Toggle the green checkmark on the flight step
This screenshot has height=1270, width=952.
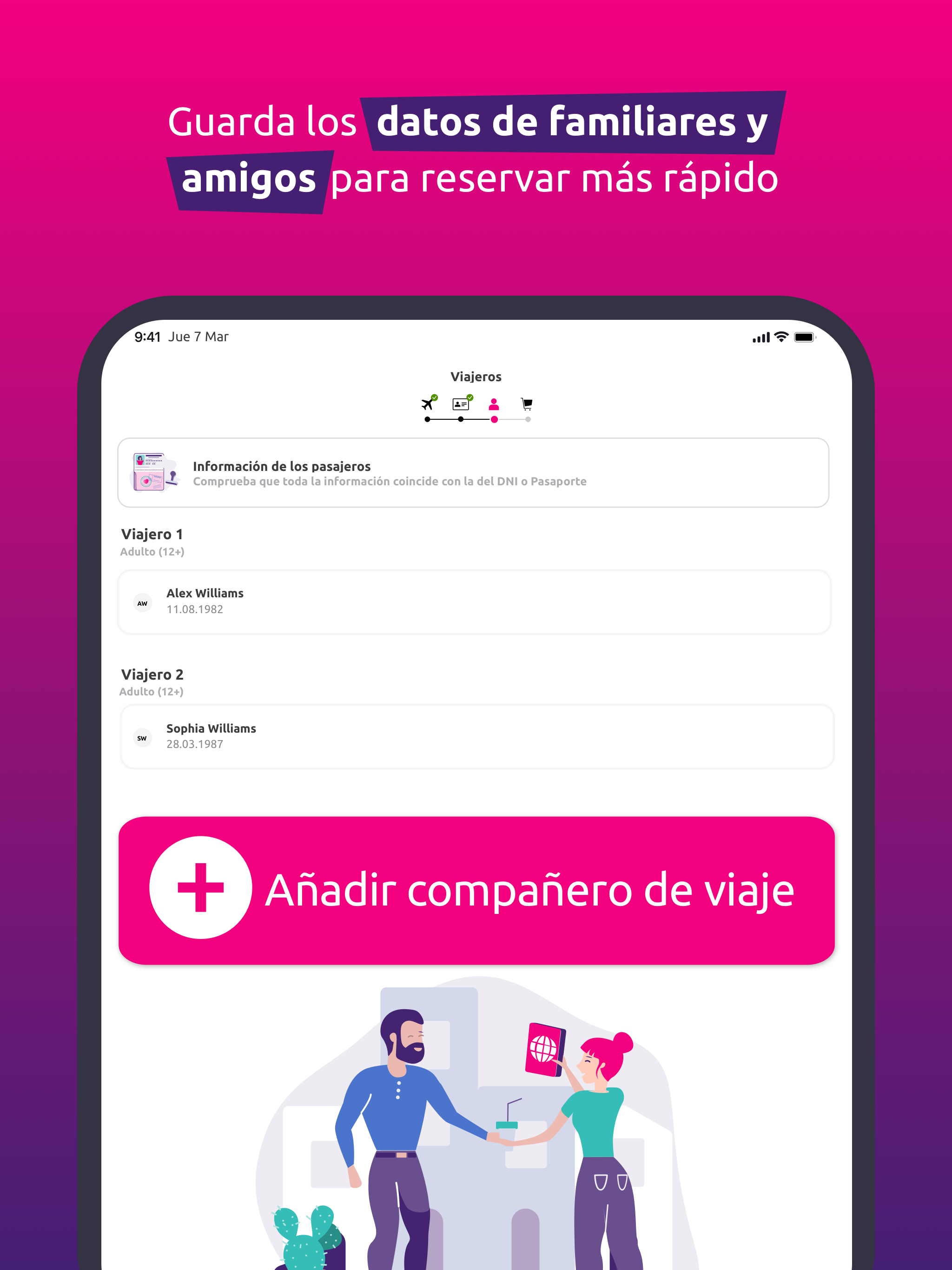[435, 397]
